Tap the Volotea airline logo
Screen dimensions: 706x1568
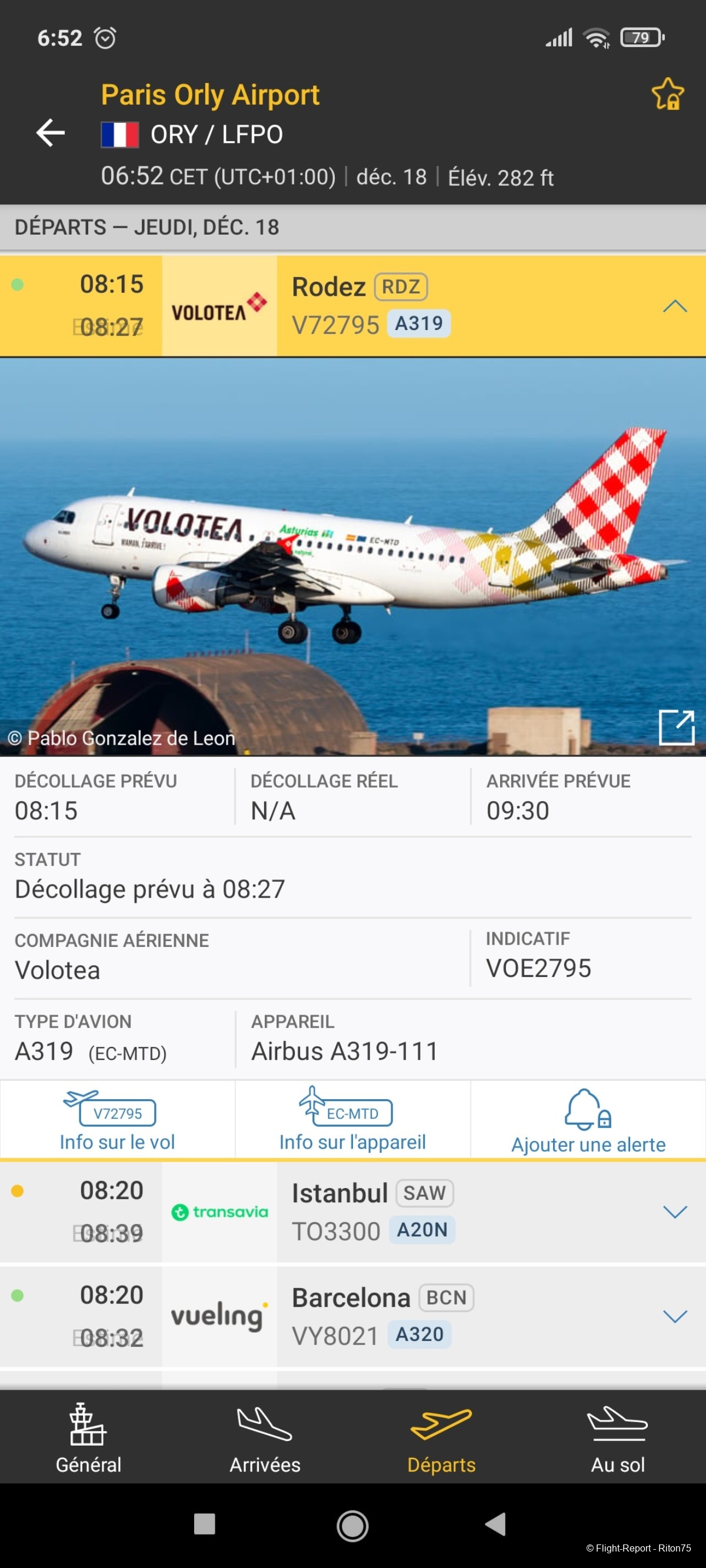pos(219,306)
